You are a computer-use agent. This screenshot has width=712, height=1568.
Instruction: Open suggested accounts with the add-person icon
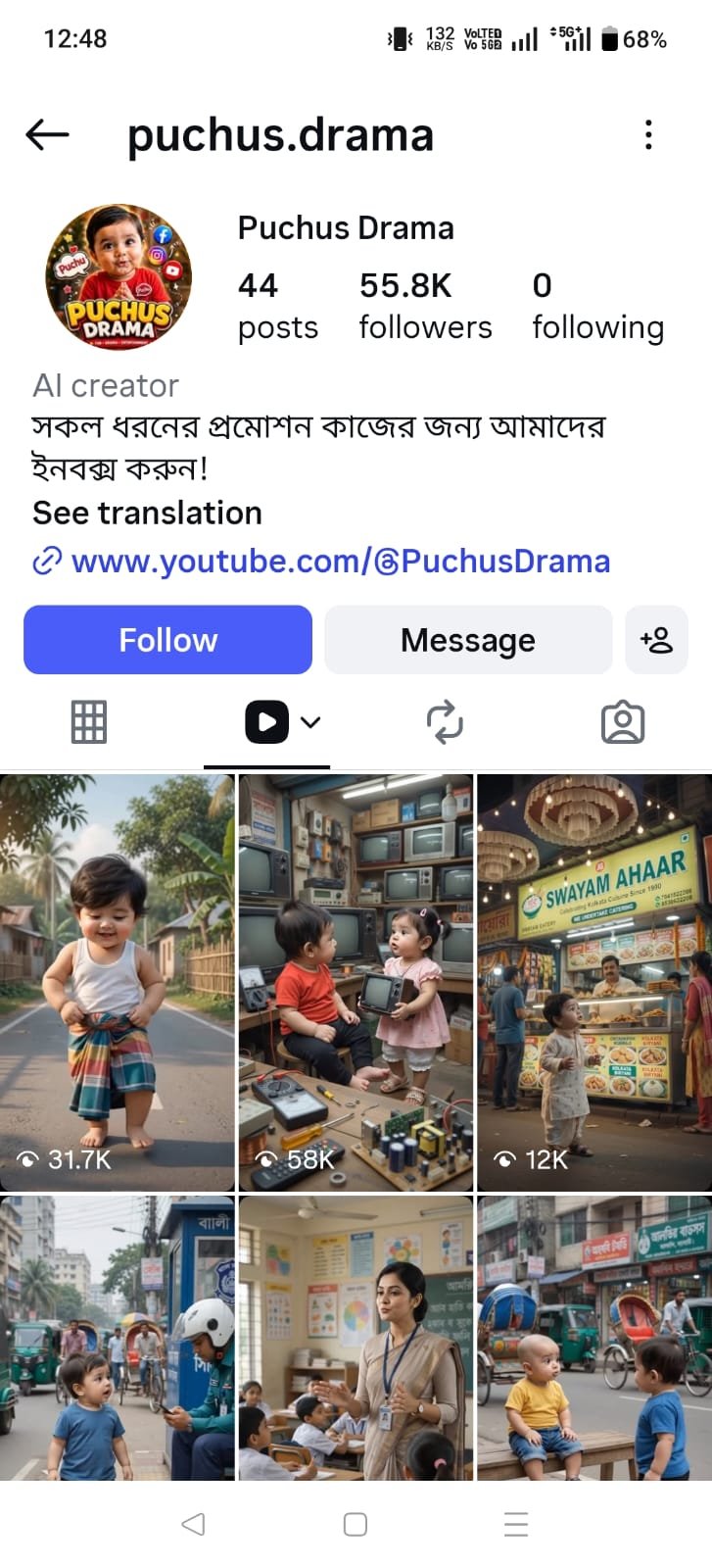pyautogui.click(x=656, y=640)
